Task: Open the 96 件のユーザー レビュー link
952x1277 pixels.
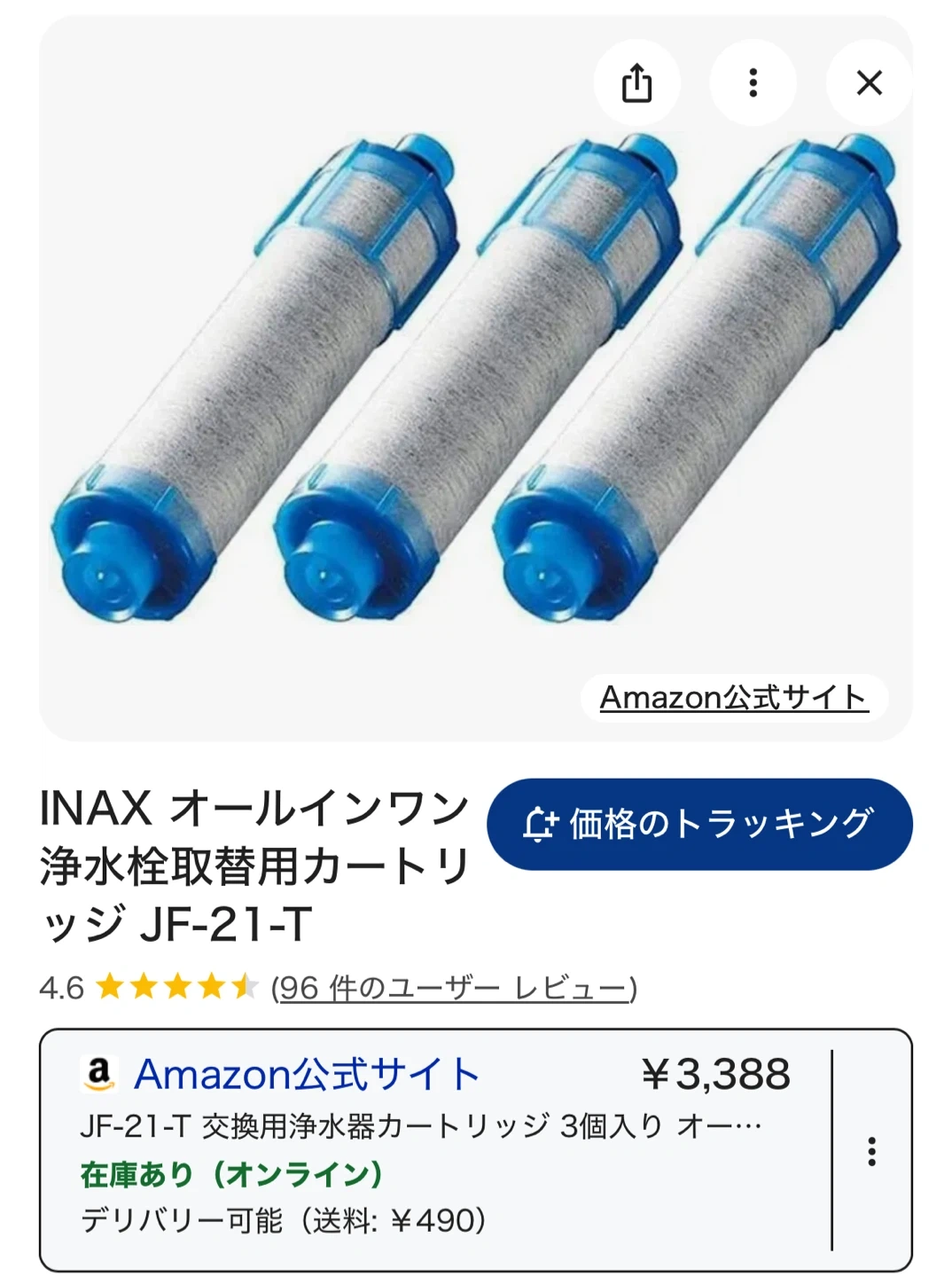Action: click(x=454, y=987)
